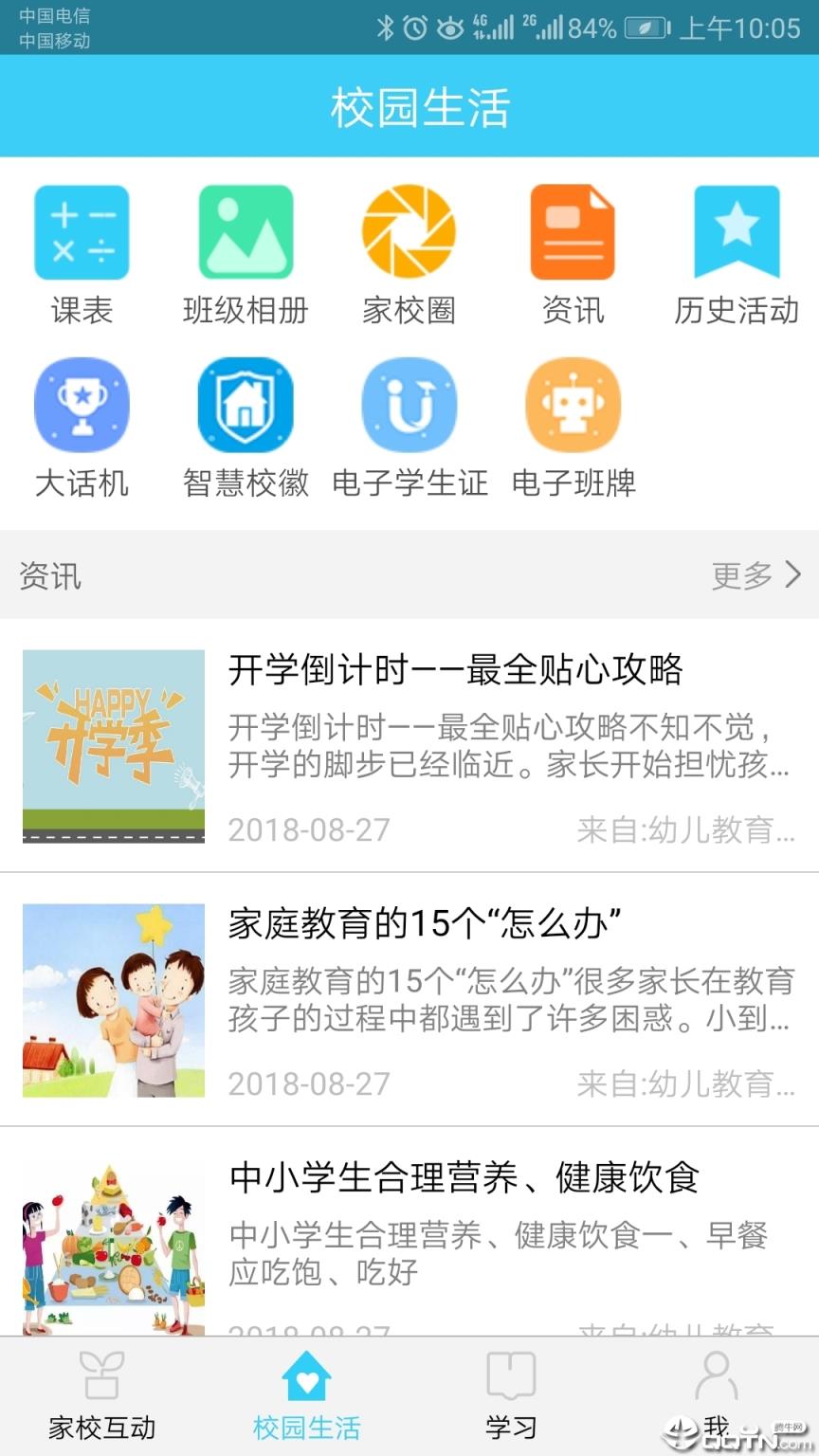
Task: Open the 班级相册 class album
Action: tap(246, 232)
